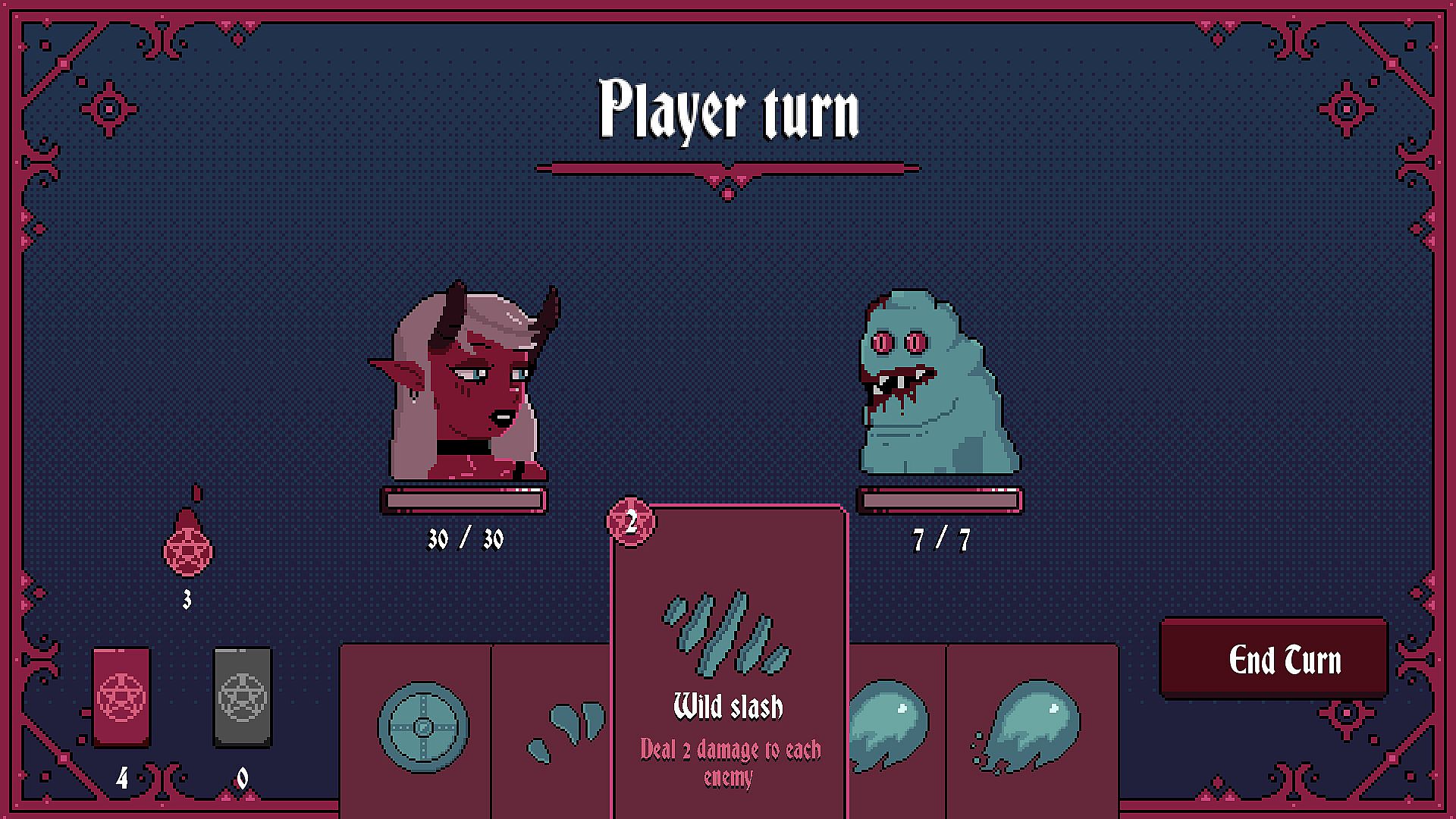Choose the card with teal droplets
Viewport: 1456px width, 819px height.
[565, 730]
